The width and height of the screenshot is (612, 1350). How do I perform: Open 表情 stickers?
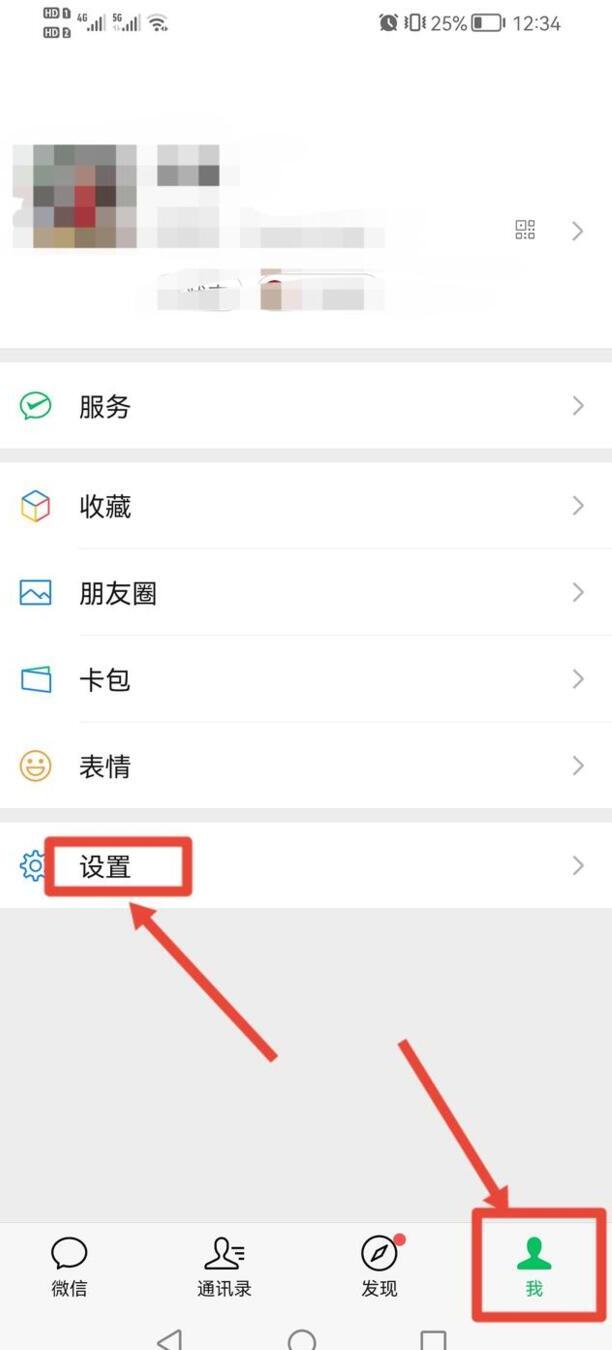(306, 767)
